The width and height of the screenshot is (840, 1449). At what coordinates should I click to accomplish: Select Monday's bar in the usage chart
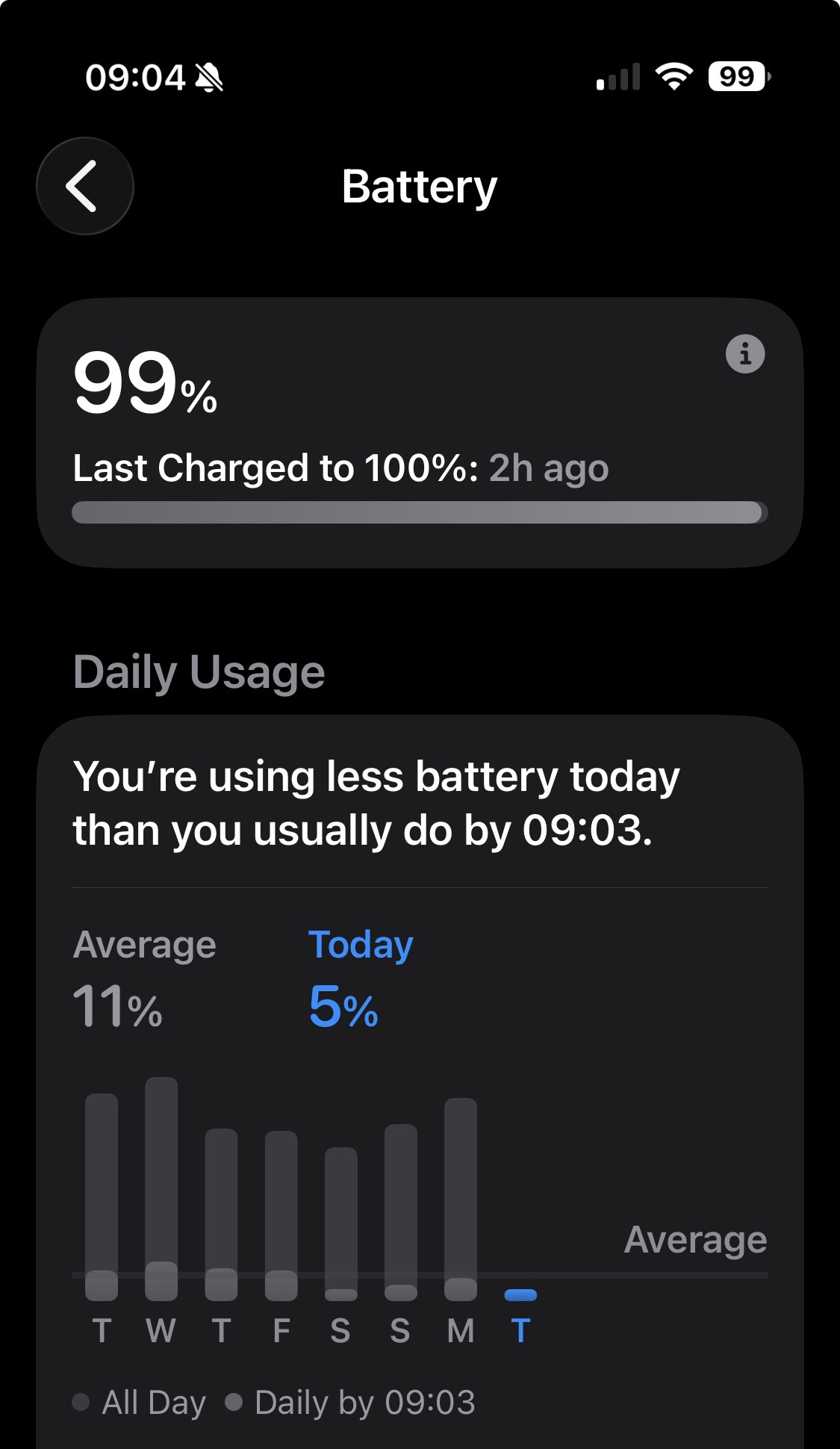point(461,1199)
